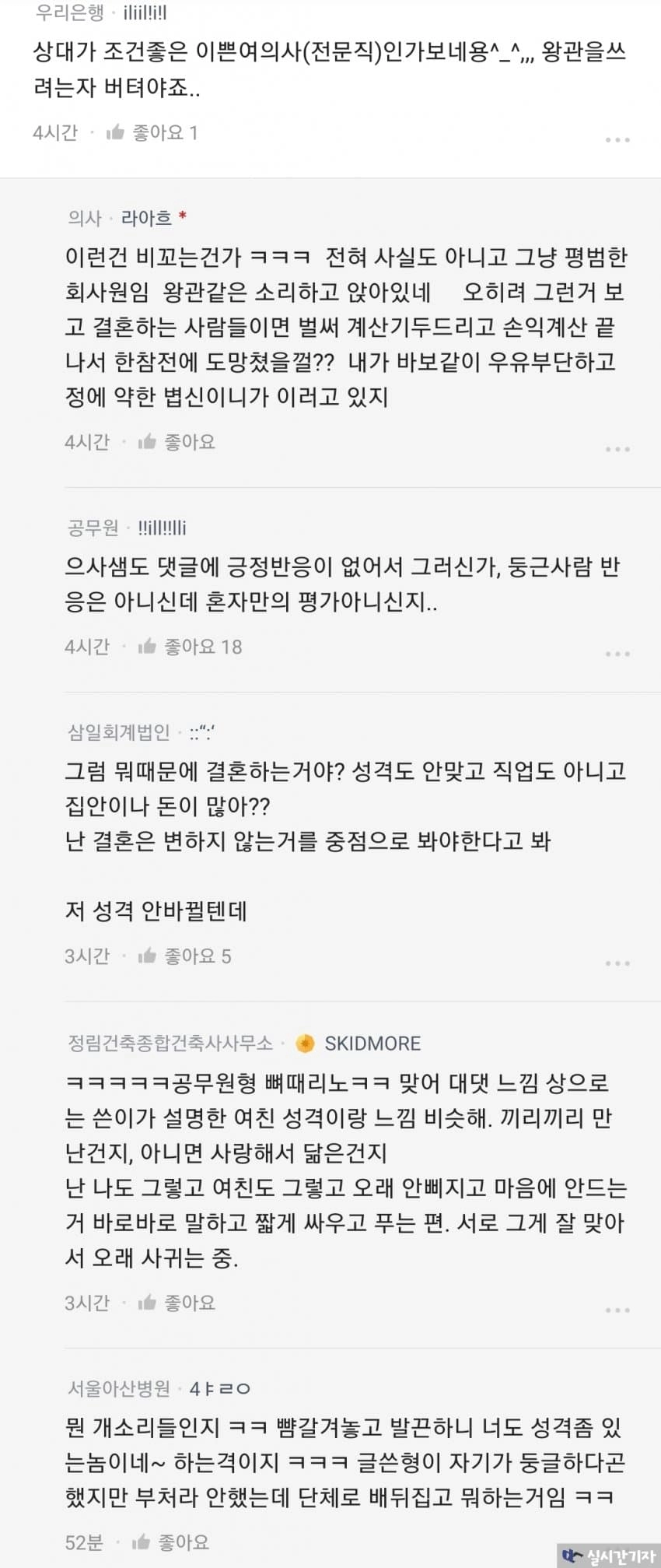
Task: Click thumbs-up icon on top 우리은행 comment
Action: click(115, 132)
